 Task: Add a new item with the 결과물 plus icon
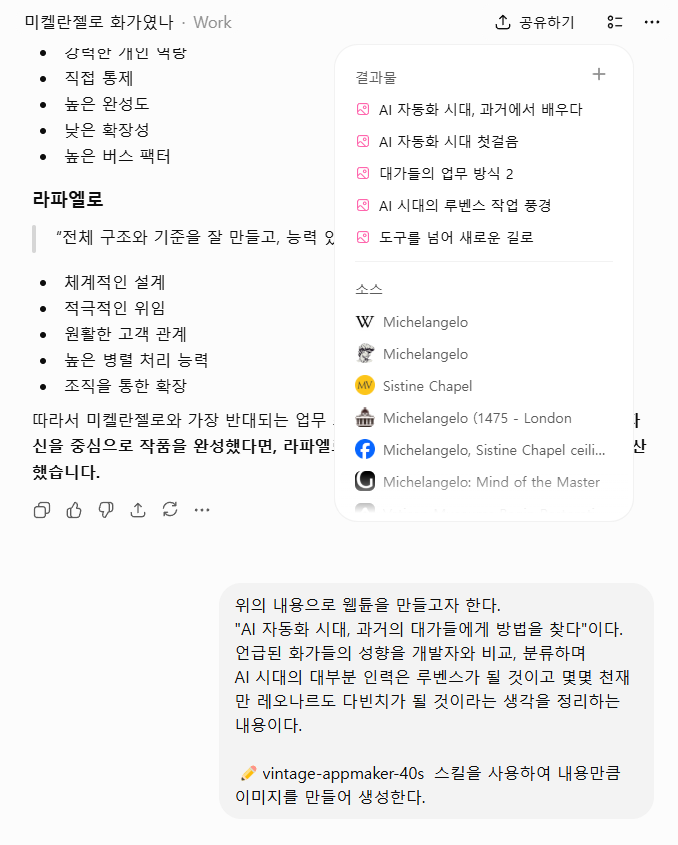(x=599, y=74)
